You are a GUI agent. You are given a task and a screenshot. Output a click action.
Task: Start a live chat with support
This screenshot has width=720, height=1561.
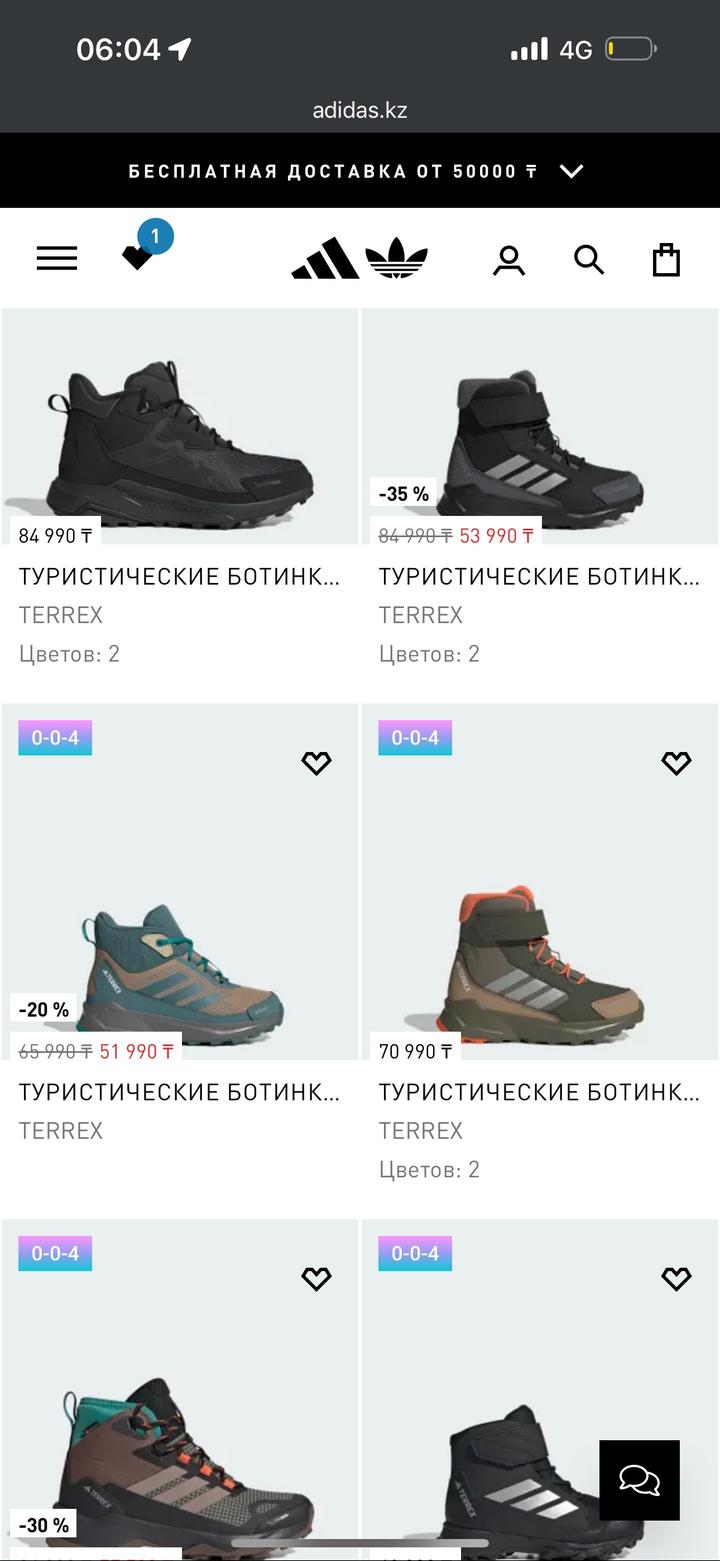coord(639,1480)
